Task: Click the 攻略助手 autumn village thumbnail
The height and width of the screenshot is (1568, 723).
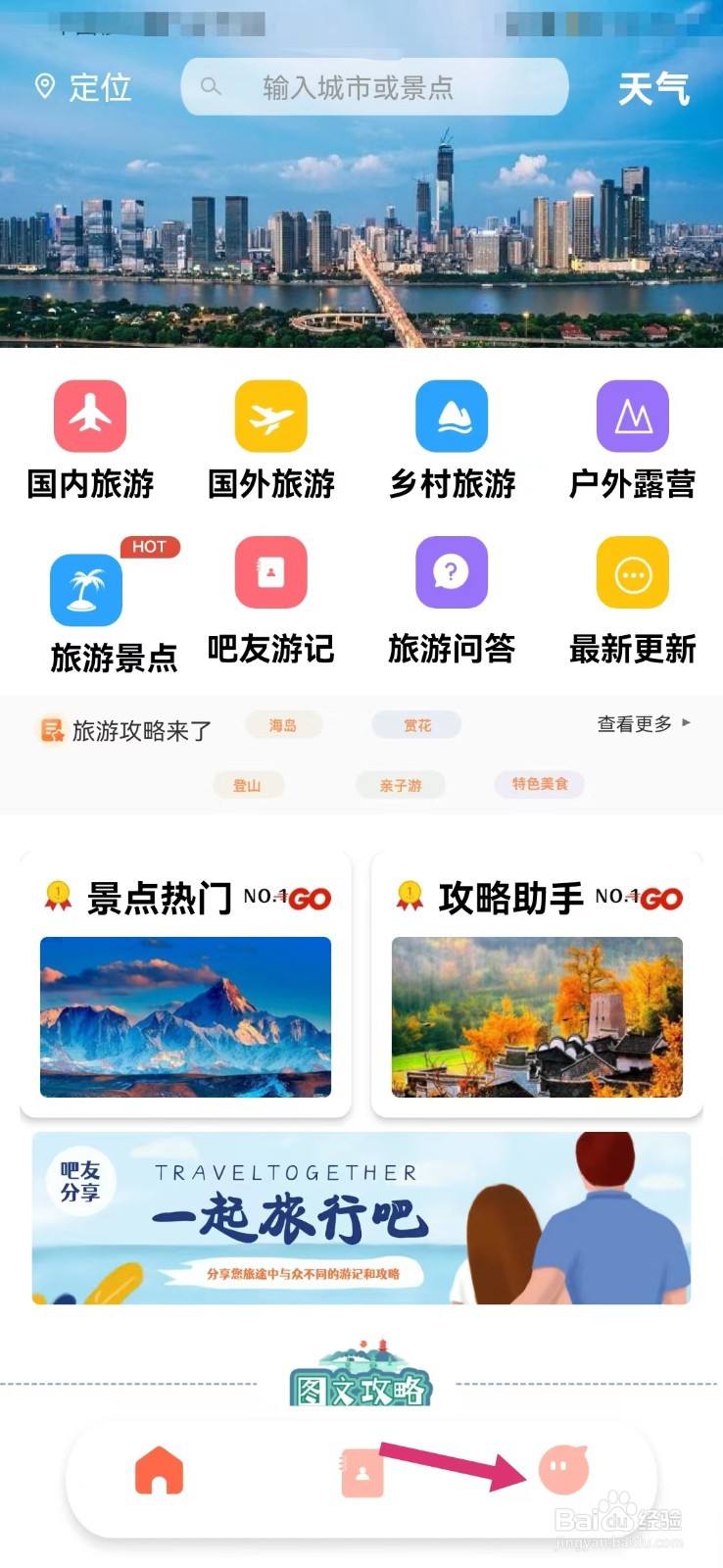Action: [537, 1017]
